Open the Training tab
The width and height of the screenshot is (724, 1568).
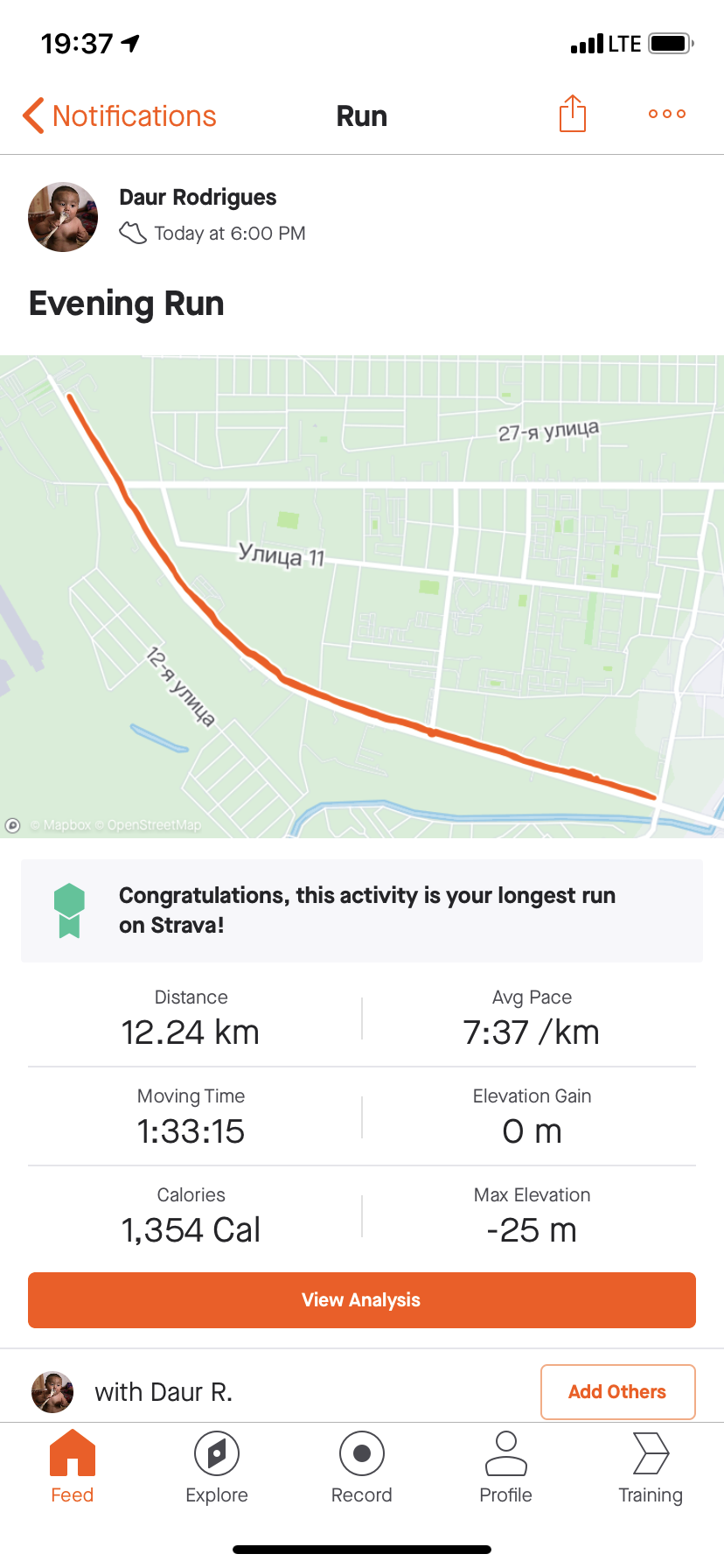(x=650, y=1467)
